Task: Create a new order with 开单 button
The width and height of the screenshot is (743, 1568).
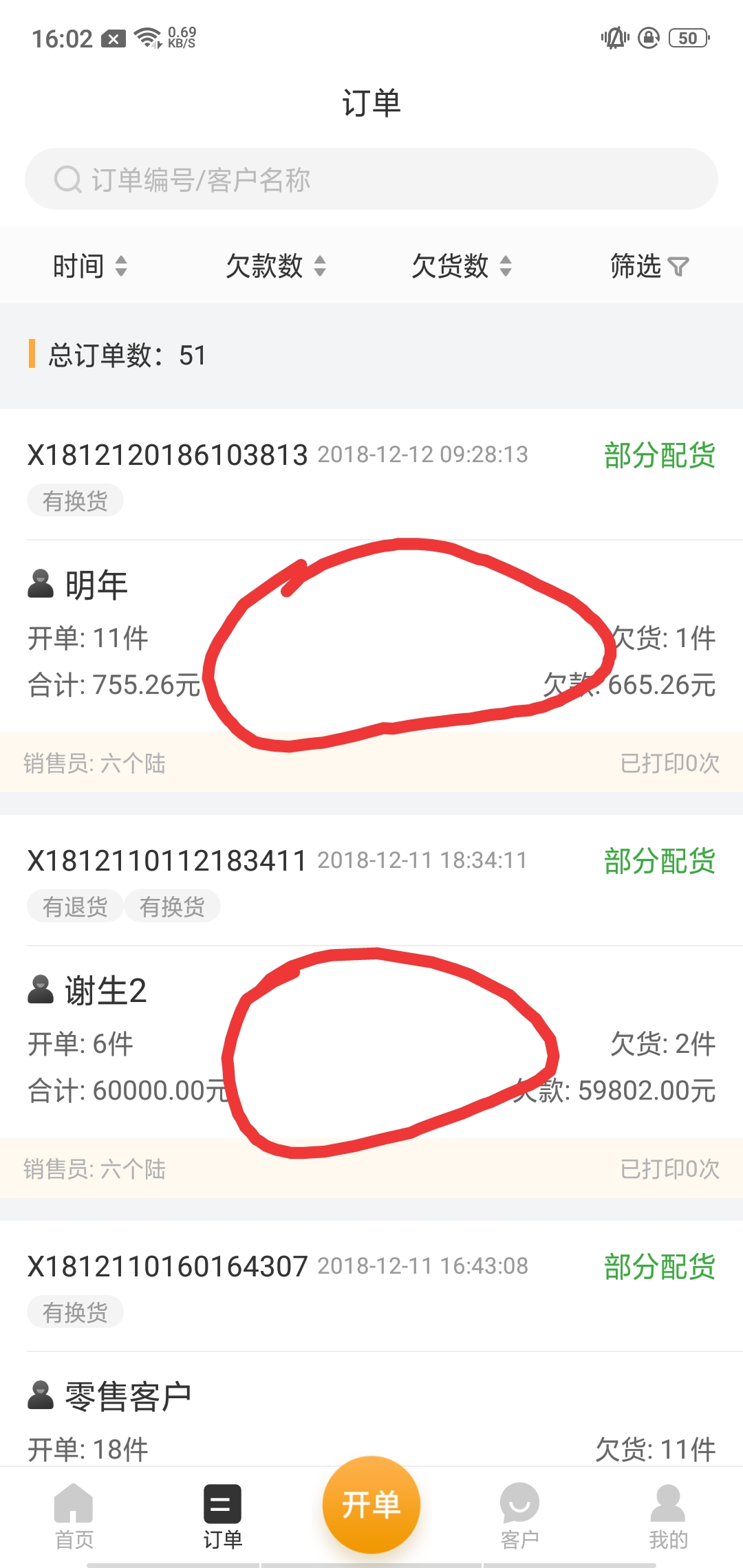Action: pos(371,1505)
